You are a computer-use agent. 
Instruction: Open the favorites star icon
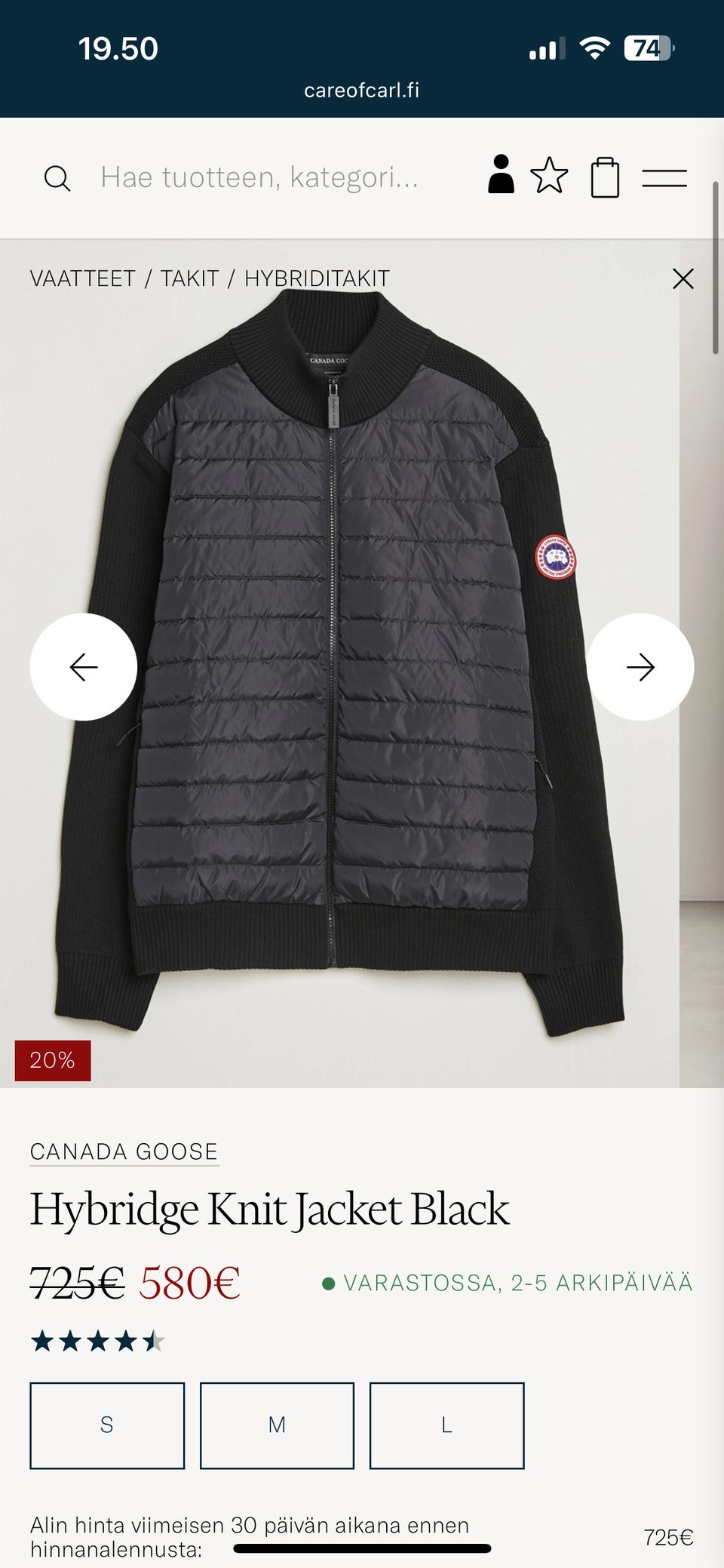tap(549, 176)
